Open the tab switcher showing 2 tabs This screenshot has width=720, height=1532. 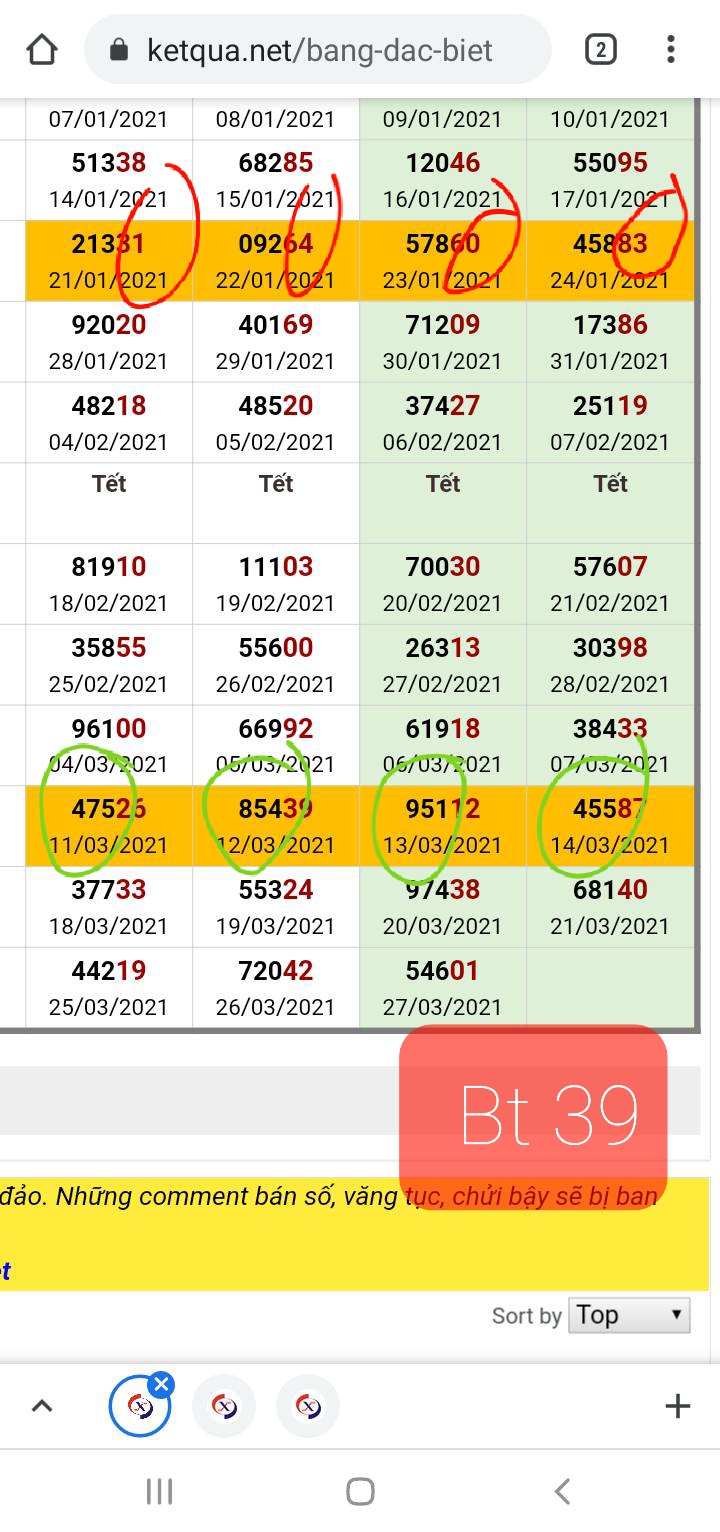pyautogui.click(x=600, y=49)
